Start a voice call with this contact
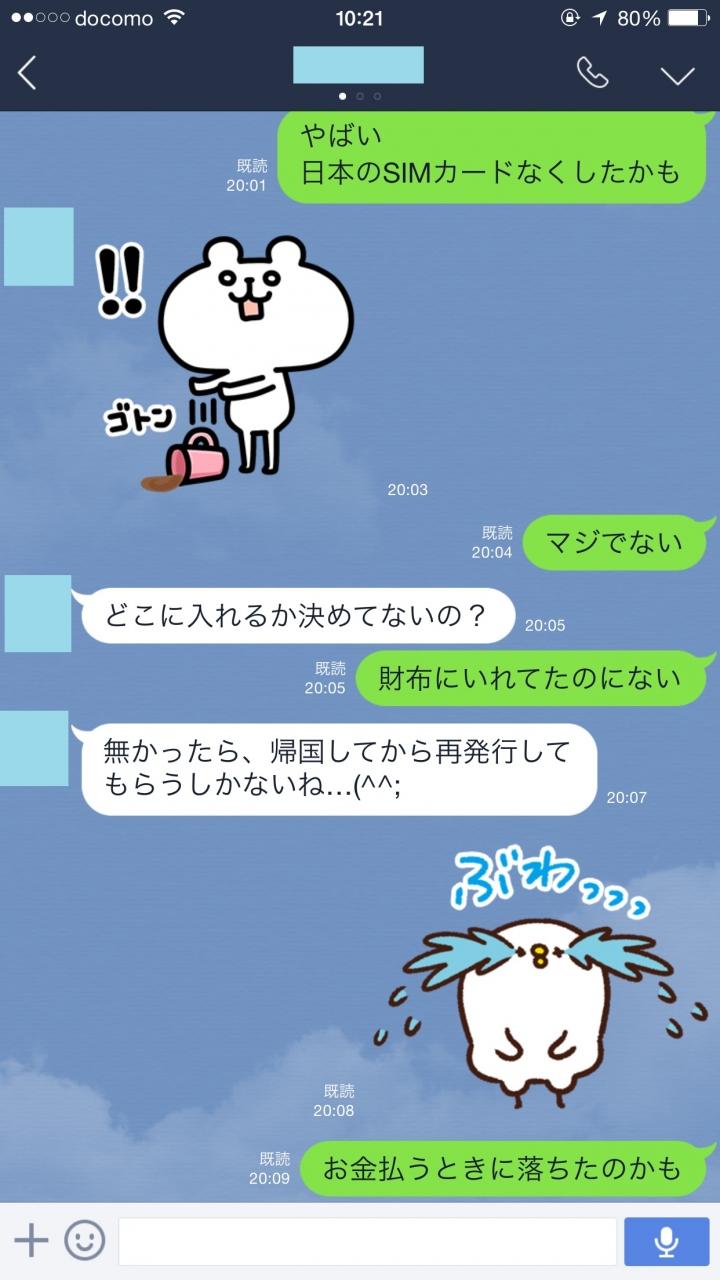The height and width of the screenshot is (1280, 720). point(592,72)
